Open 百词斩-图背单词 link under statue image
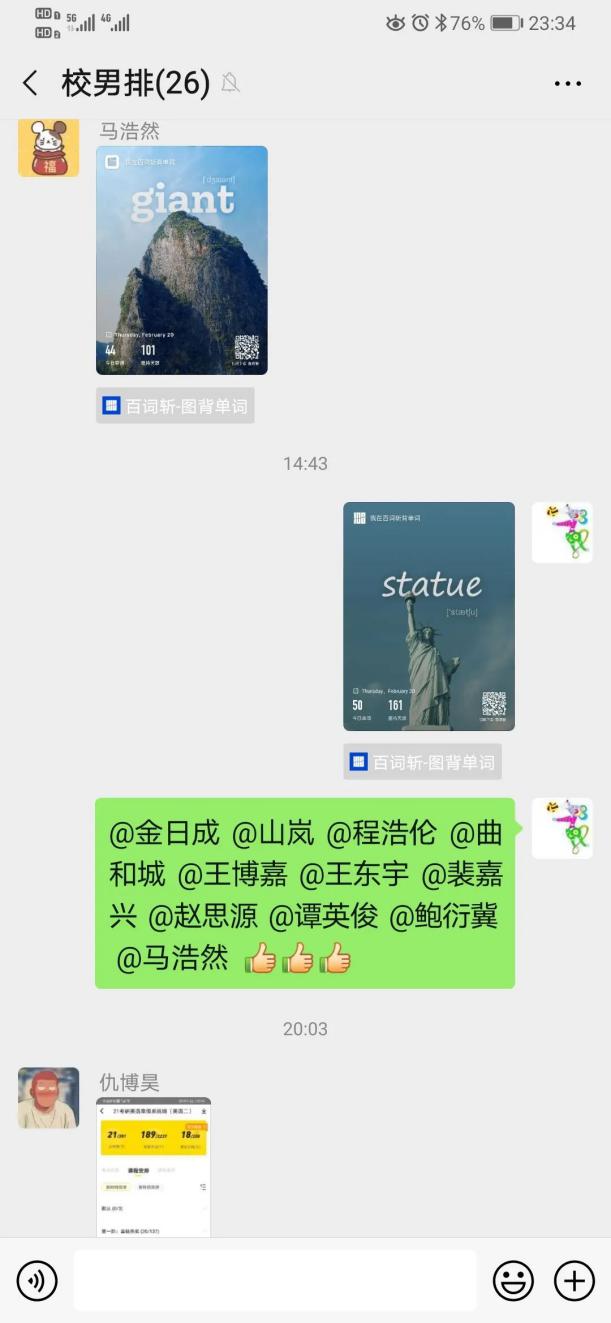This screenshot has height=1323, width=611. coord(422,762)
